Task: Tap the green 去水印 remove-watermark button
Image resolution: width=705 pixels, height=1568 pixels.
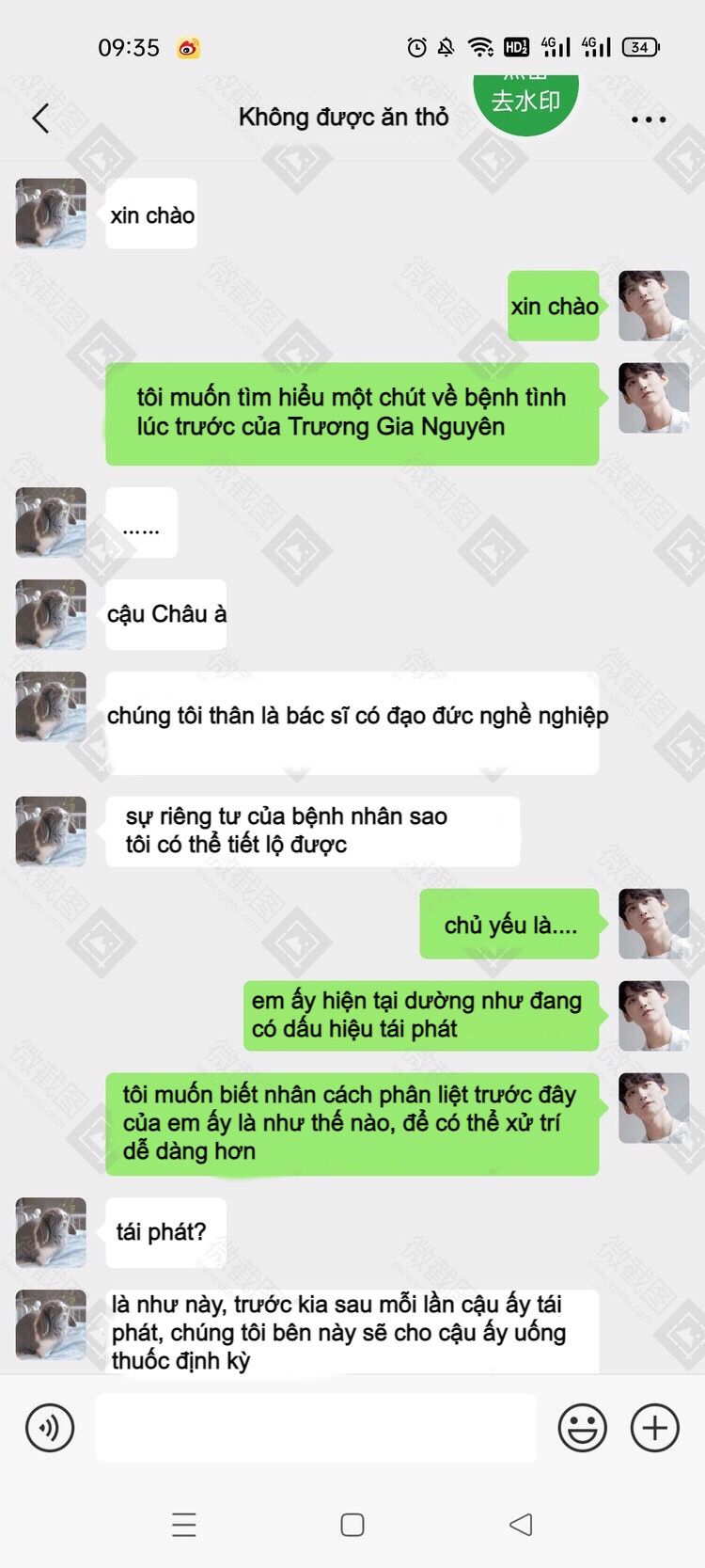Action: click(525, 100)
